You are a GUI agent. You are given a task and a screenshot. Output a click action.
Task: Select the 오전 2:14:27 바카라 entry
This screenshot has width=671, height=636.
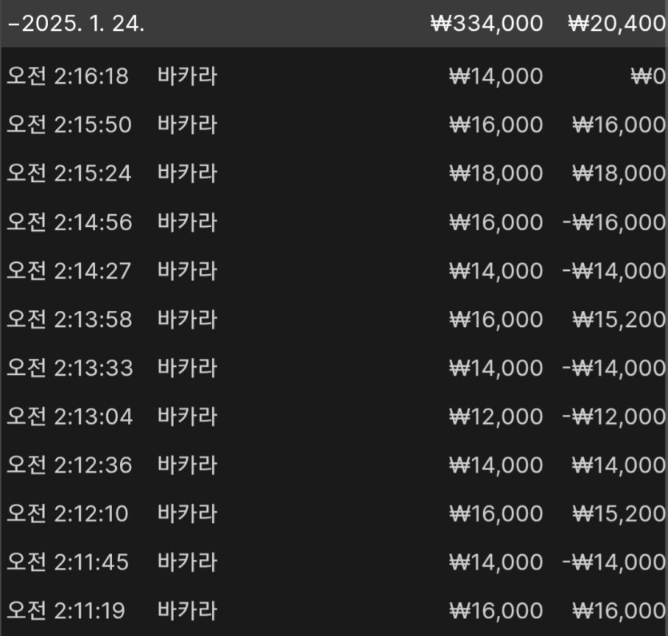pos(334,270)
